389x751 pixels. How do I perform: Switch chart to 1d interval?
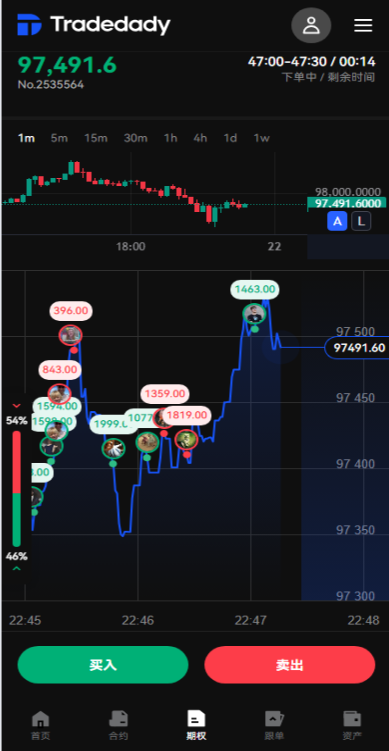pyautogui.click(x=230, y=138)
